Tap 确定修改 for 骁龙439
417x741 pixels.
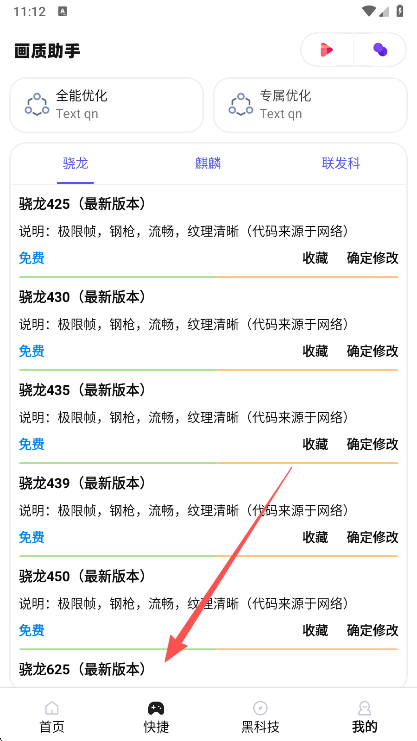(373, 537)
